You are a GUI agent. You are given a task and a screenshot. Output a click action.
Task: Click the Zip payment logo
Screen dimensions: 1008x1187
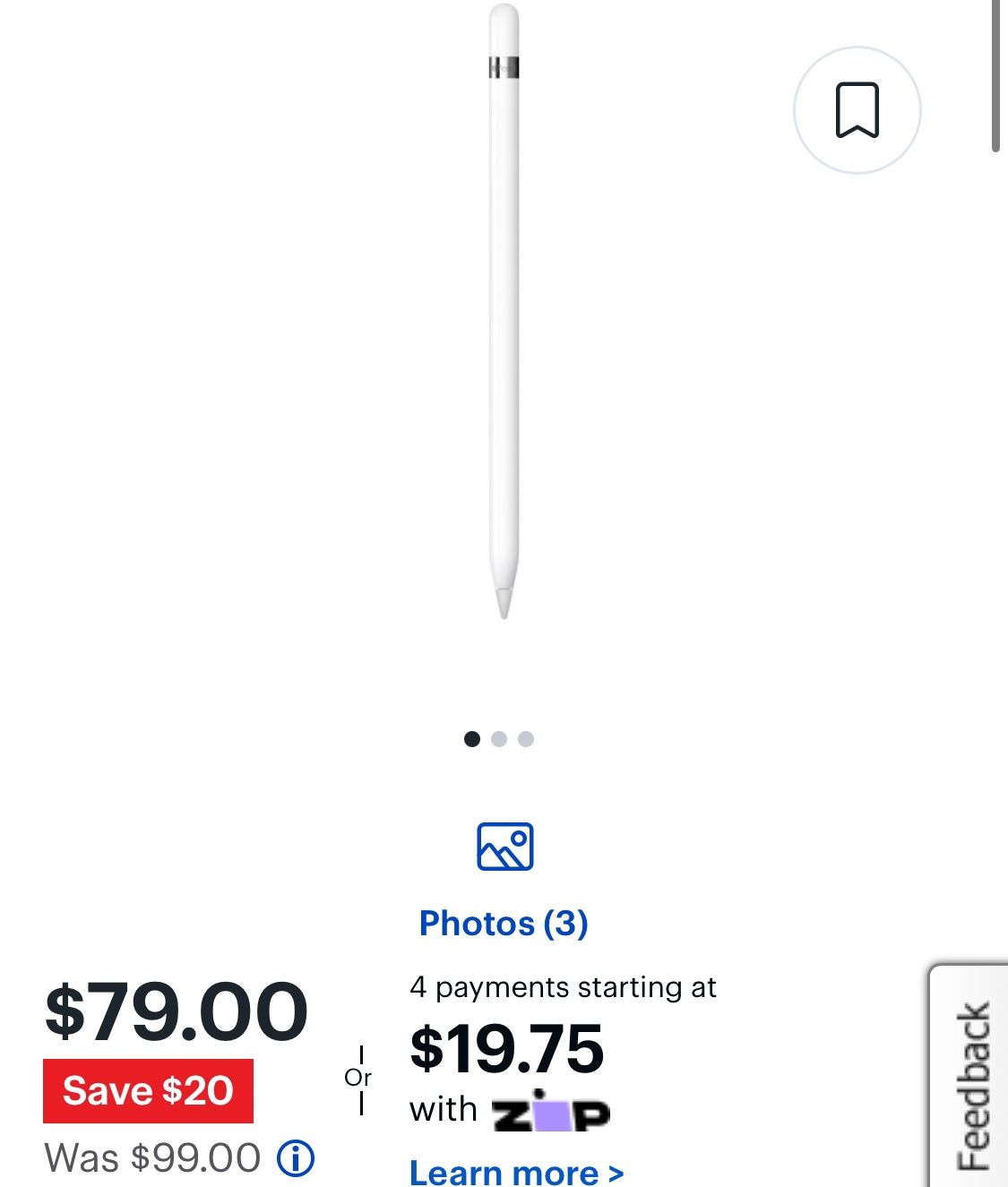point(553,1111)
